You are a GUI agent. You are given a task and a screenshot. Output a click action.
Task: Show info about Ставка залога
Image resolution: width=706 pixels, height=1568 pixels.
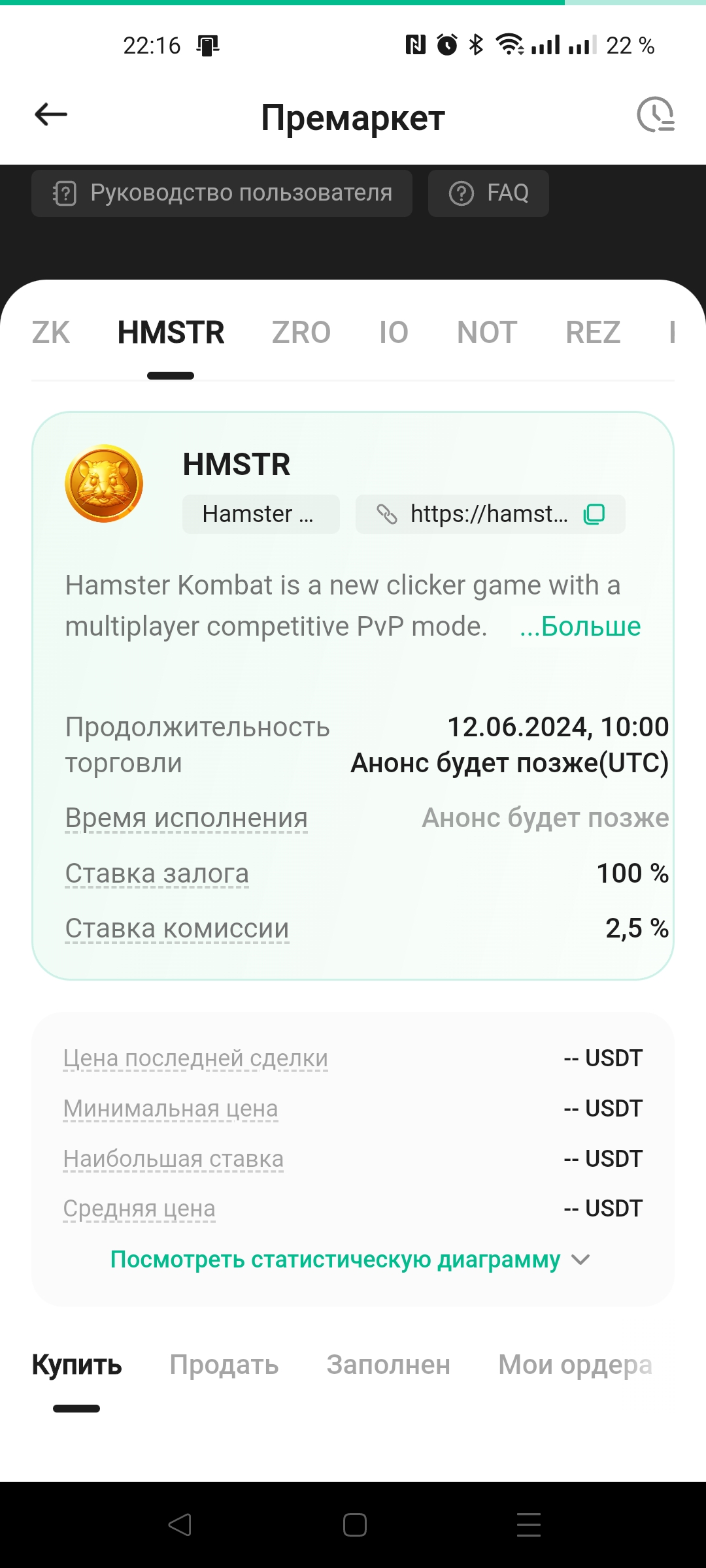(x=157, y=874)
